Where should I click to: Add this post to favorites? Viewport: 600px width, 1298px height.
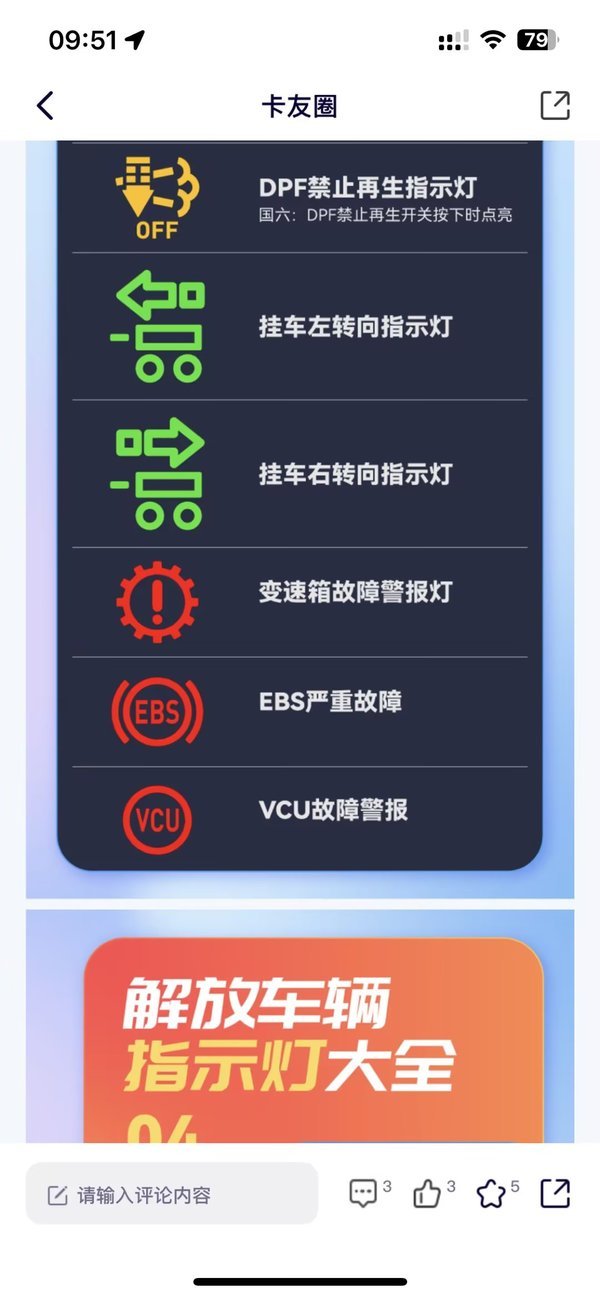(491, 1193)
